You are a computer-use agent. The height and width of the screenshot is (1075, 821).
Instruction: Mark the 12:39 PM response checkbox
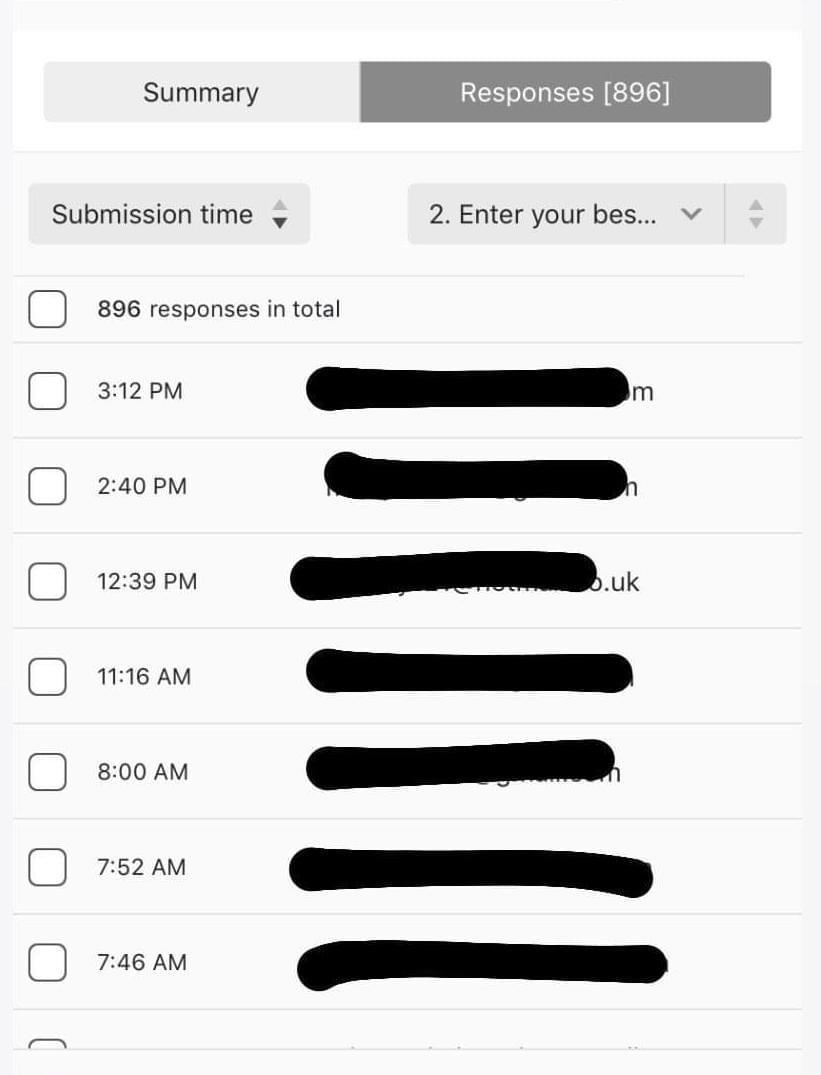pyautogui.click(x=47, y=581)
